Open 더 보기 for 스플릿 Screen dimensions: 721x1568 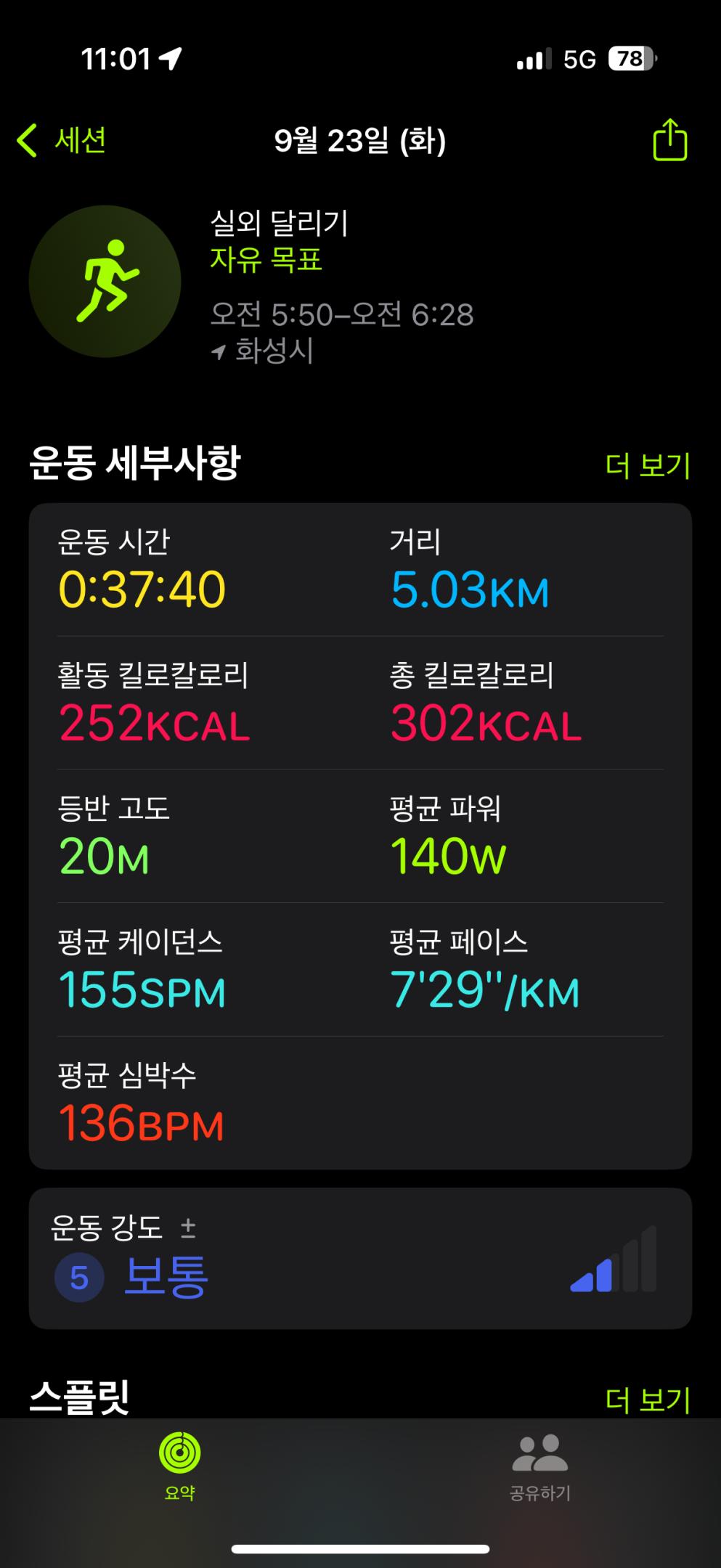(647, 1400)
